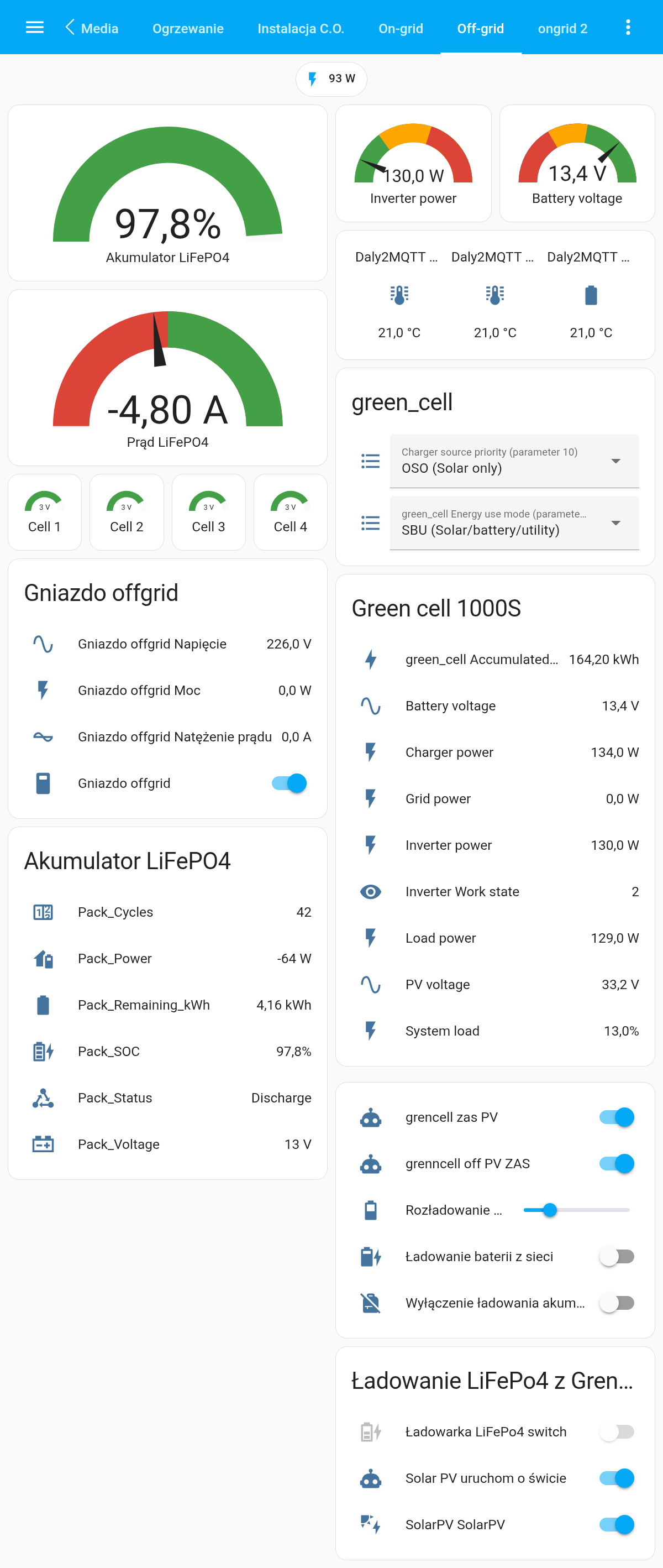Image resolution: width=663 pixels, height=1568 pixels.
Task: Switch to the Instalacja C.O. tab
Action: click(x=301, y=28)
